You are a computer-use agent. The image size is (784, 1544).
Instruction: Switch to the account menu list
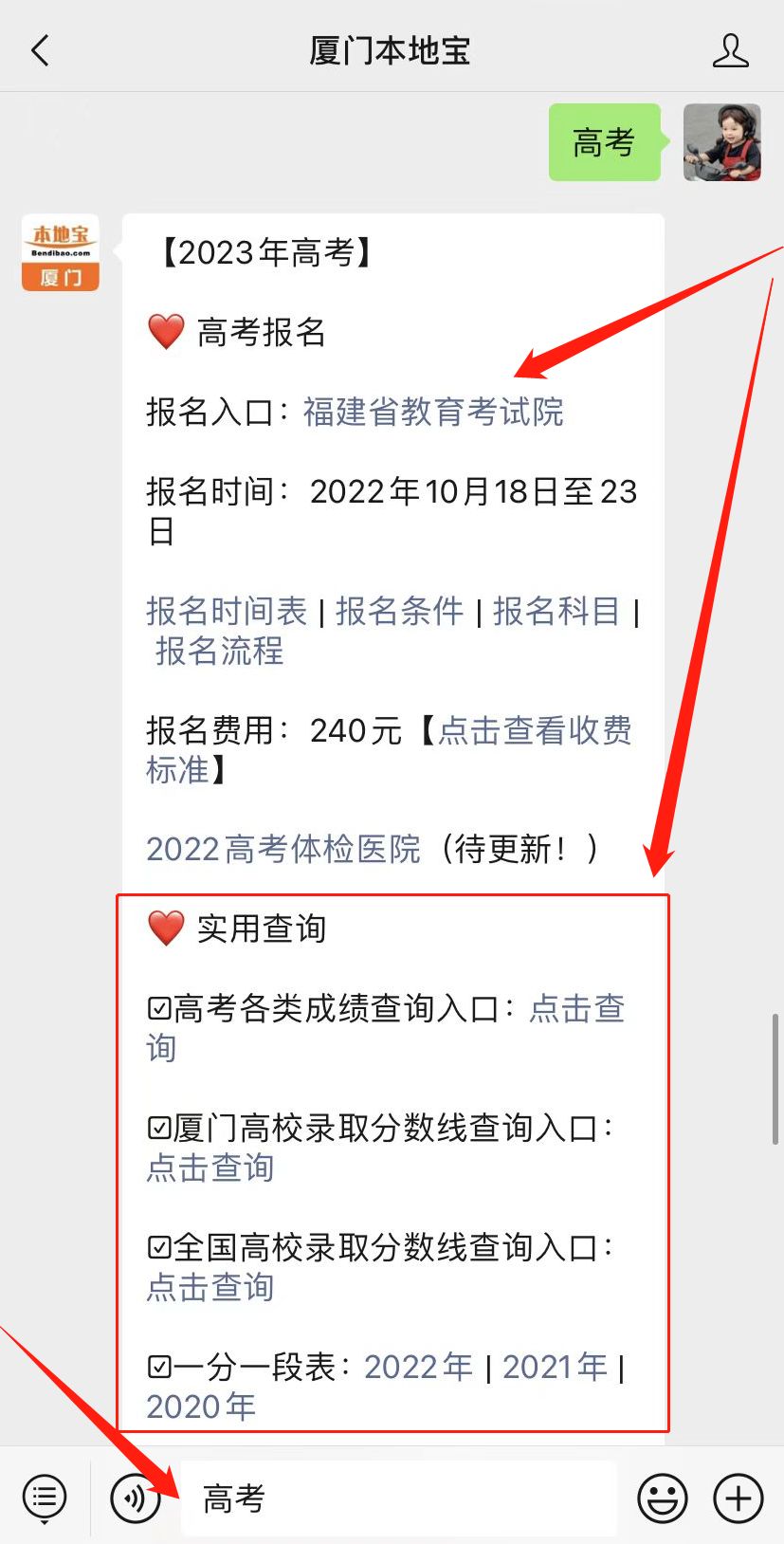pos(45,1498)
